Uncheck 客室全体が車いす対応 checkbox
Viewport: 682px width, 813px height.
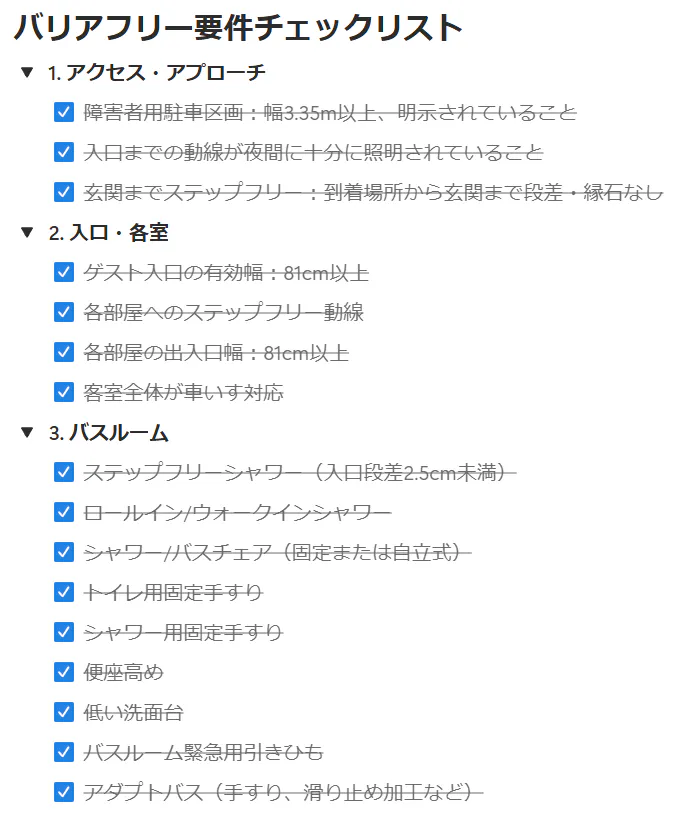point(64,392)
